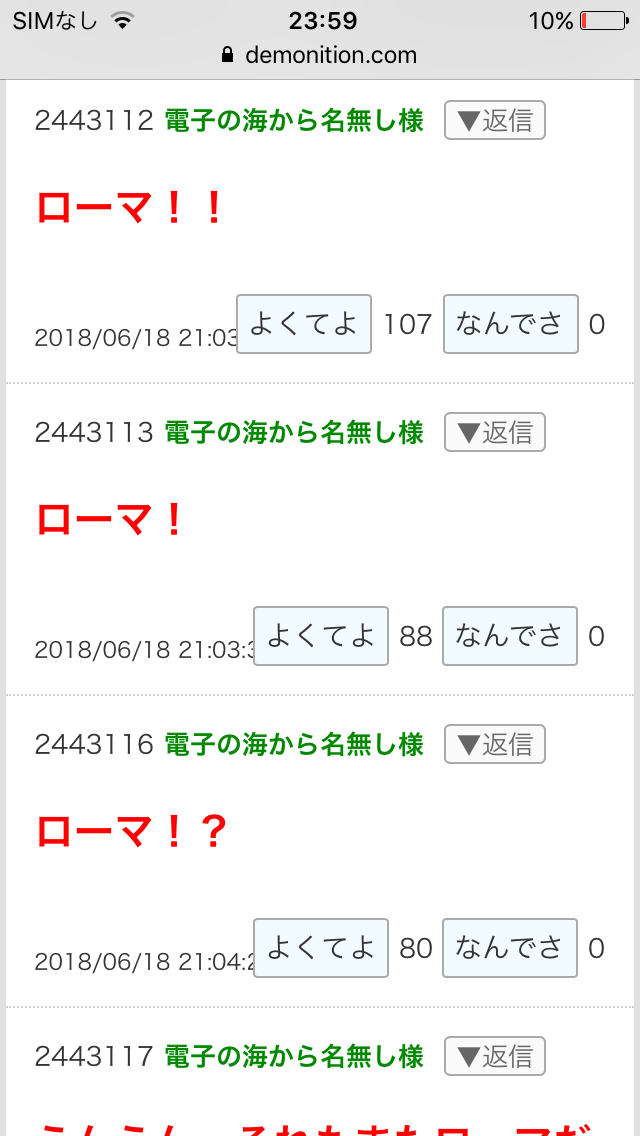Give よくてよ to comment 2443113
640x1136 pixels.
tap(321, 636)
